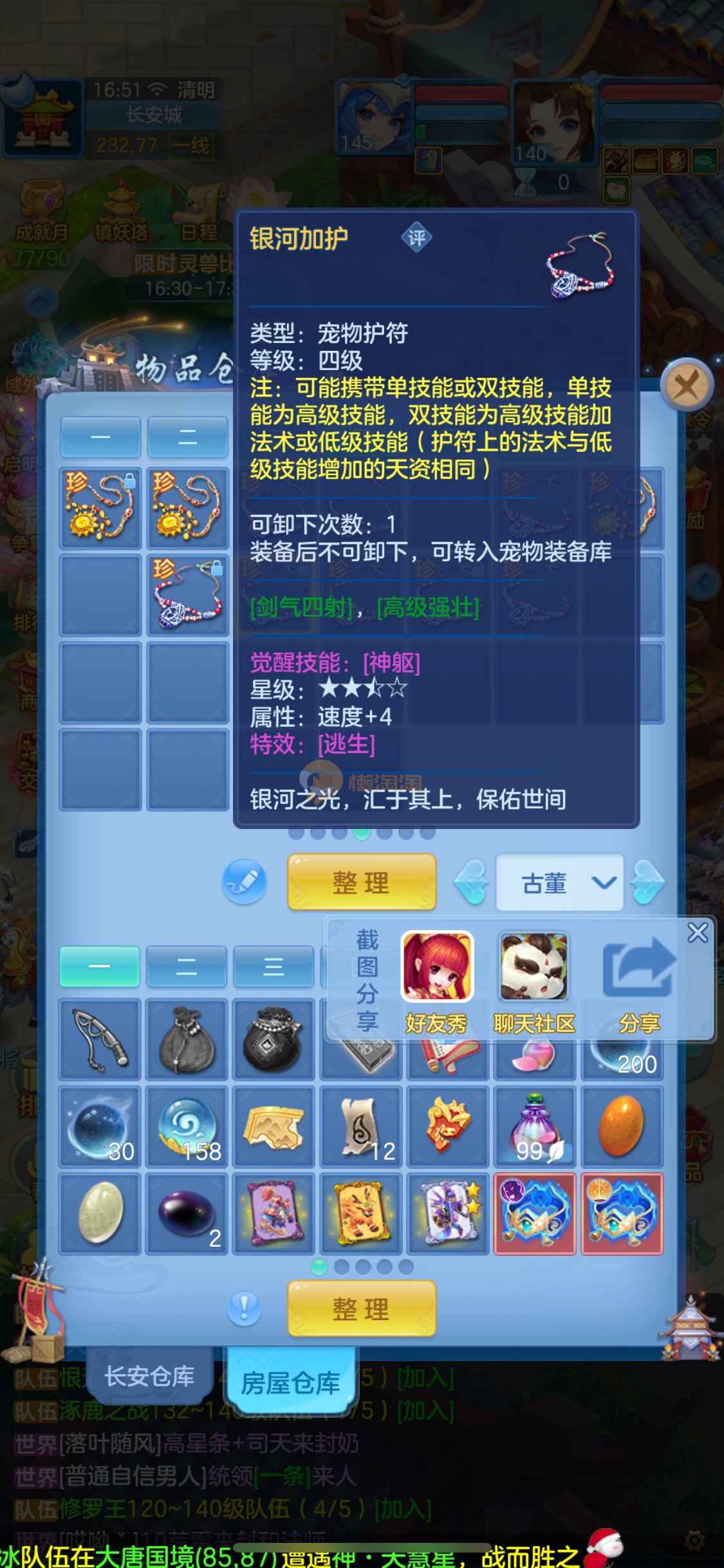This screenshot has height=1568, width=724.
Task: Go to the next category with the right arrow
Action: tap(647, 882)
